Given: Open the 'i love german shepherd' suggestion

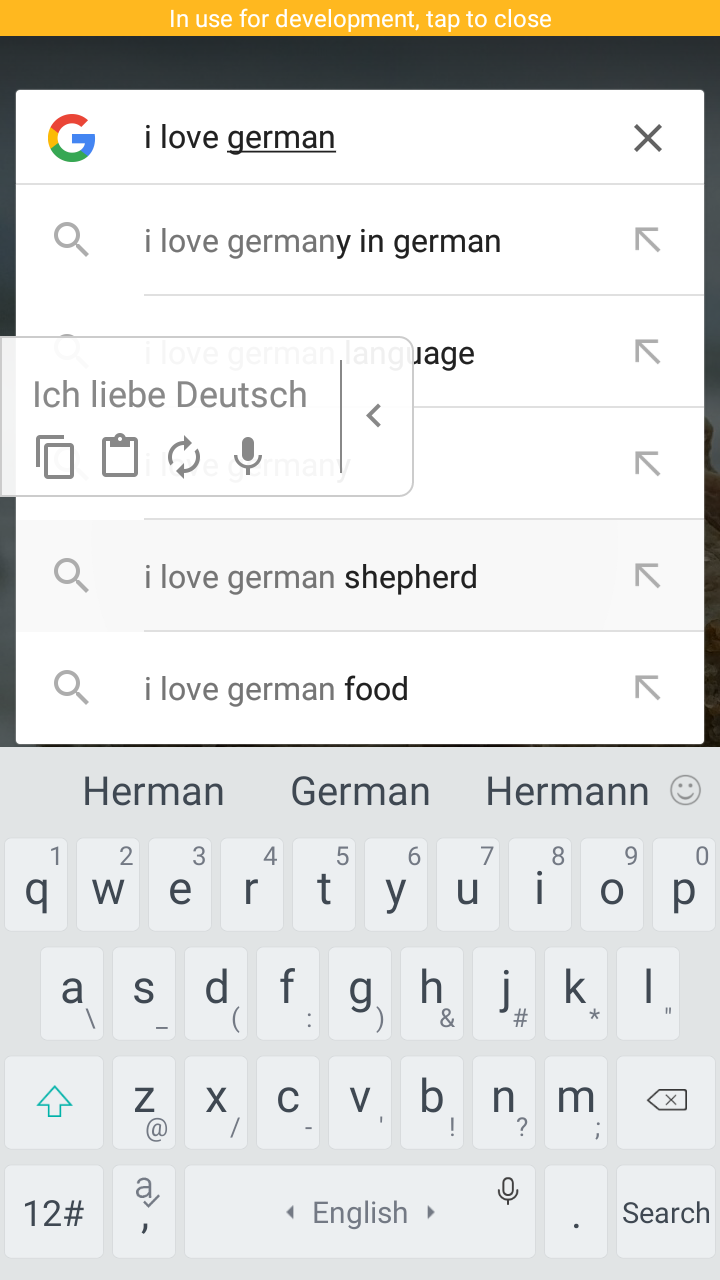Looking at the screenshot, I should (310, 577).
